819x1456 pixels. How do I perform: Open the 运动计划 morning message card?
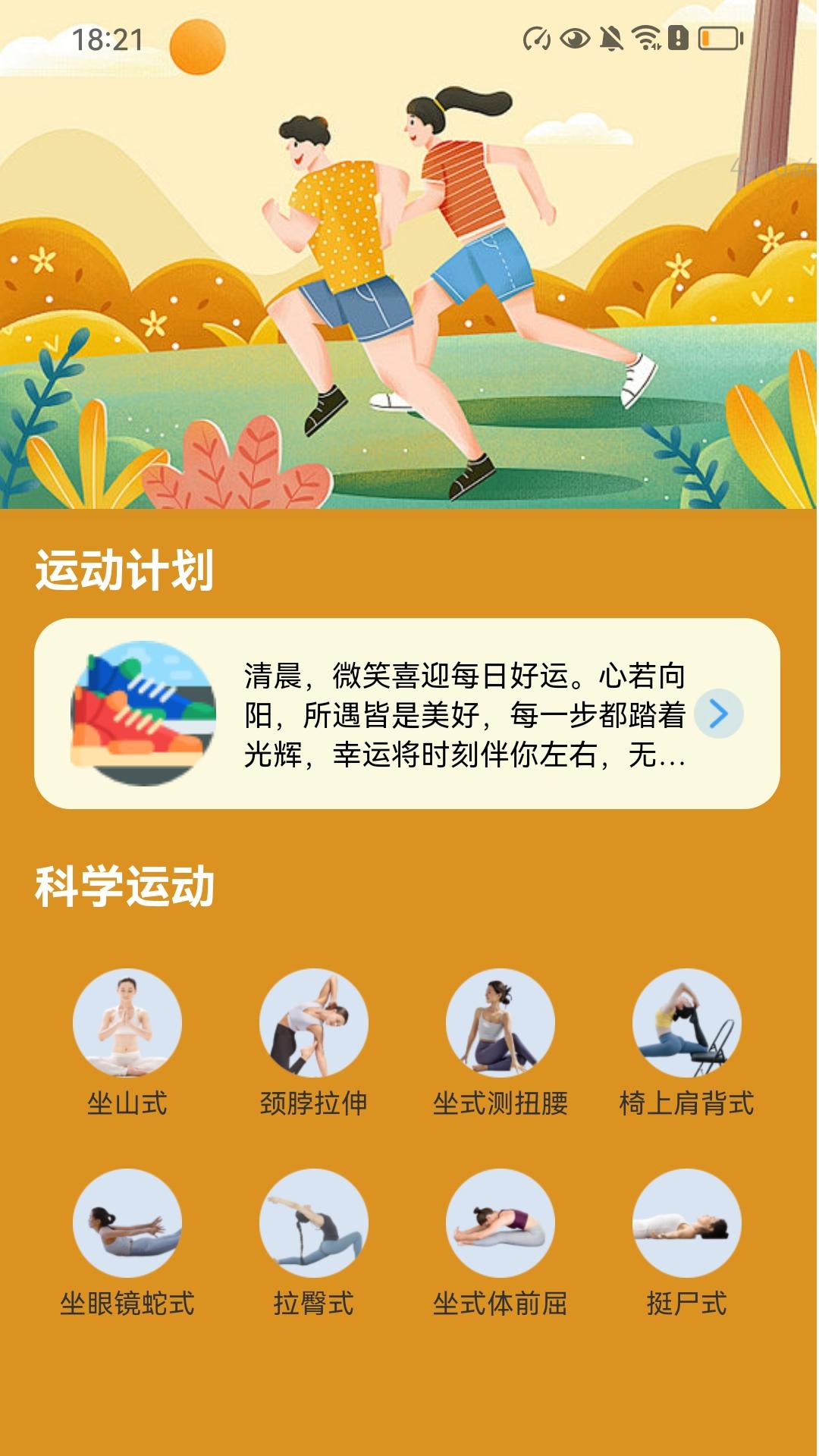click(x=409, y=713)
